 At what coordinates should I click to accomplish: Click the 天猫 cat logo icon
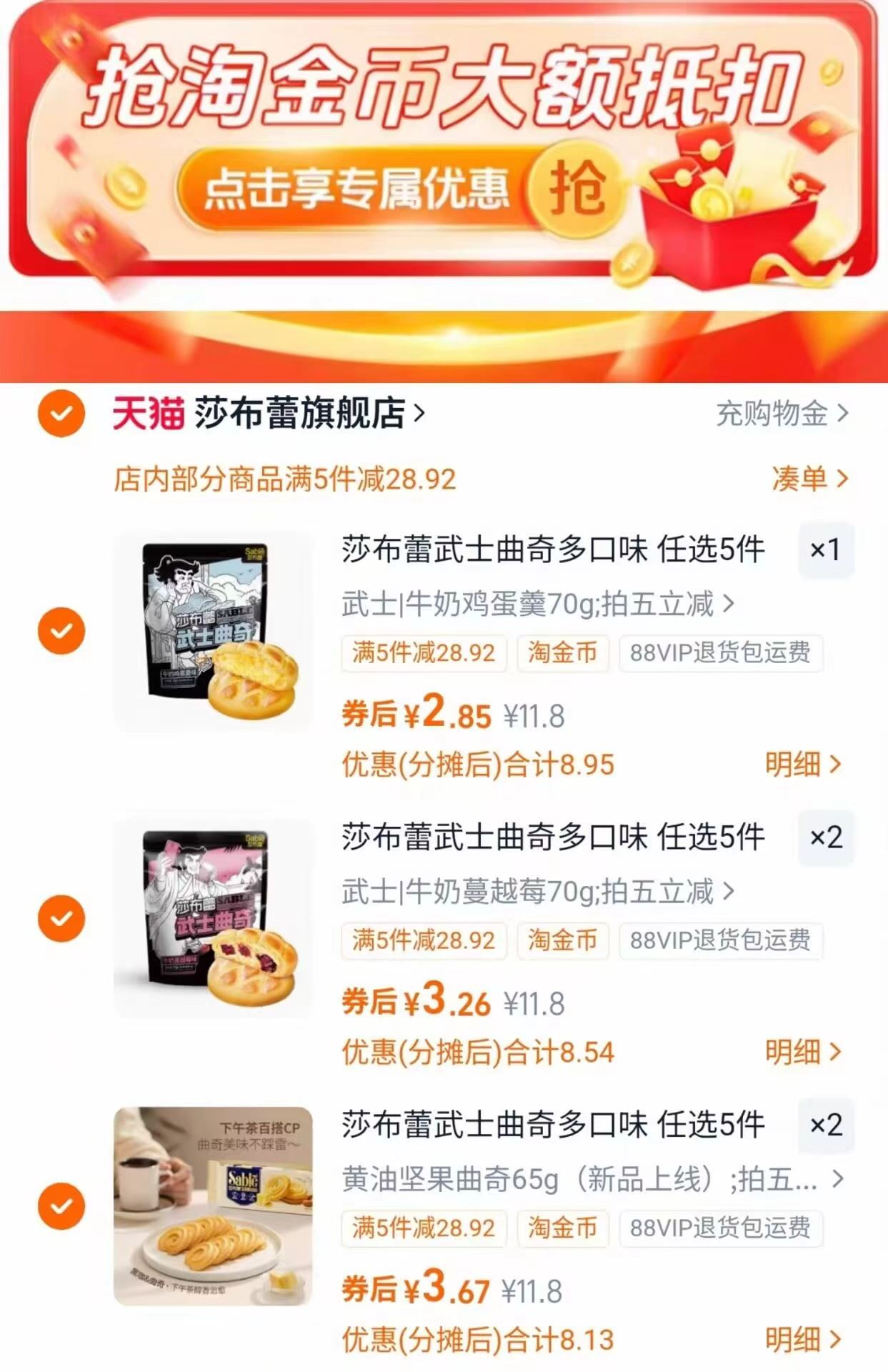click(149, 411)
